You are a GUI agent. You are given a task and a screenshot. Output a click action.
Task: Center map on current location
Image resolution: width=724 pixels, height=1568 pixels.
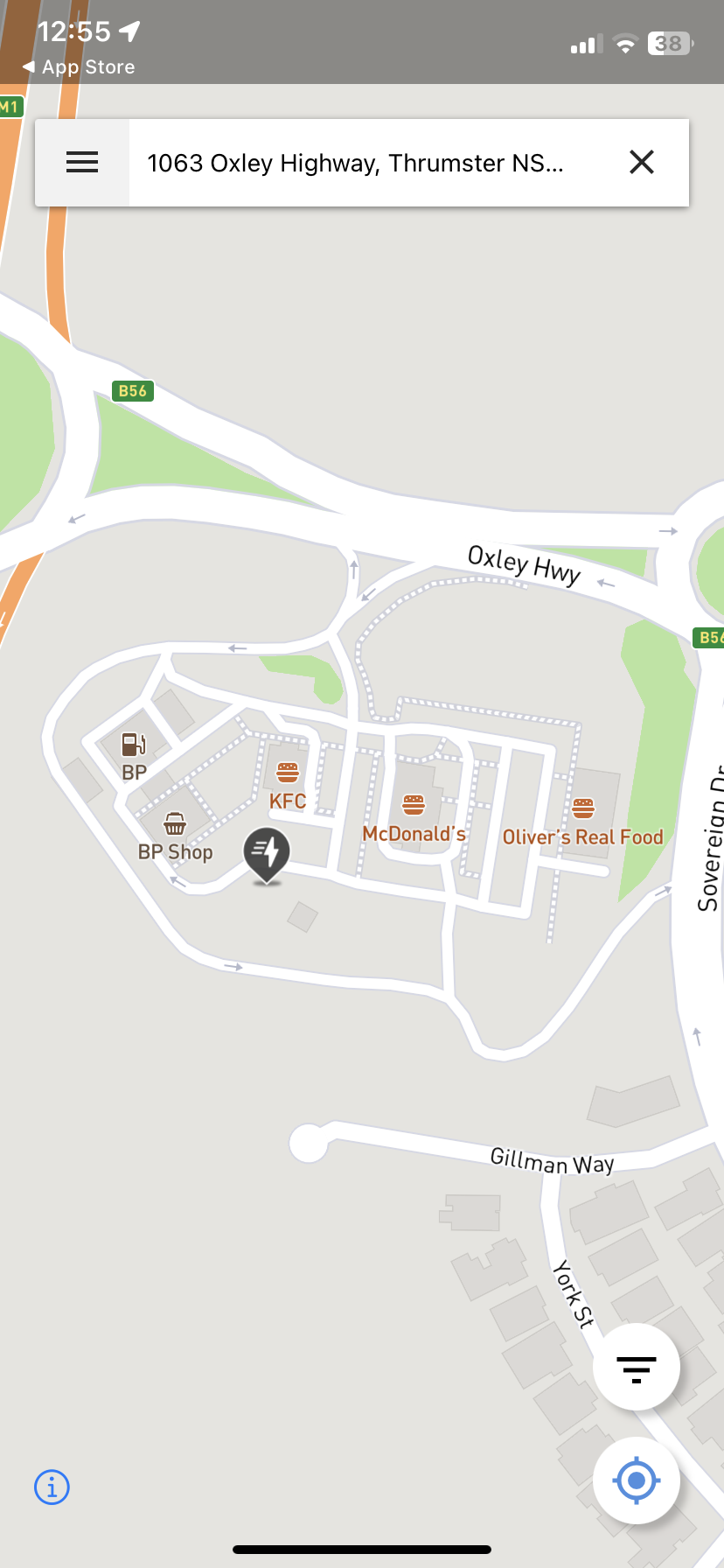pos(636,1480)
